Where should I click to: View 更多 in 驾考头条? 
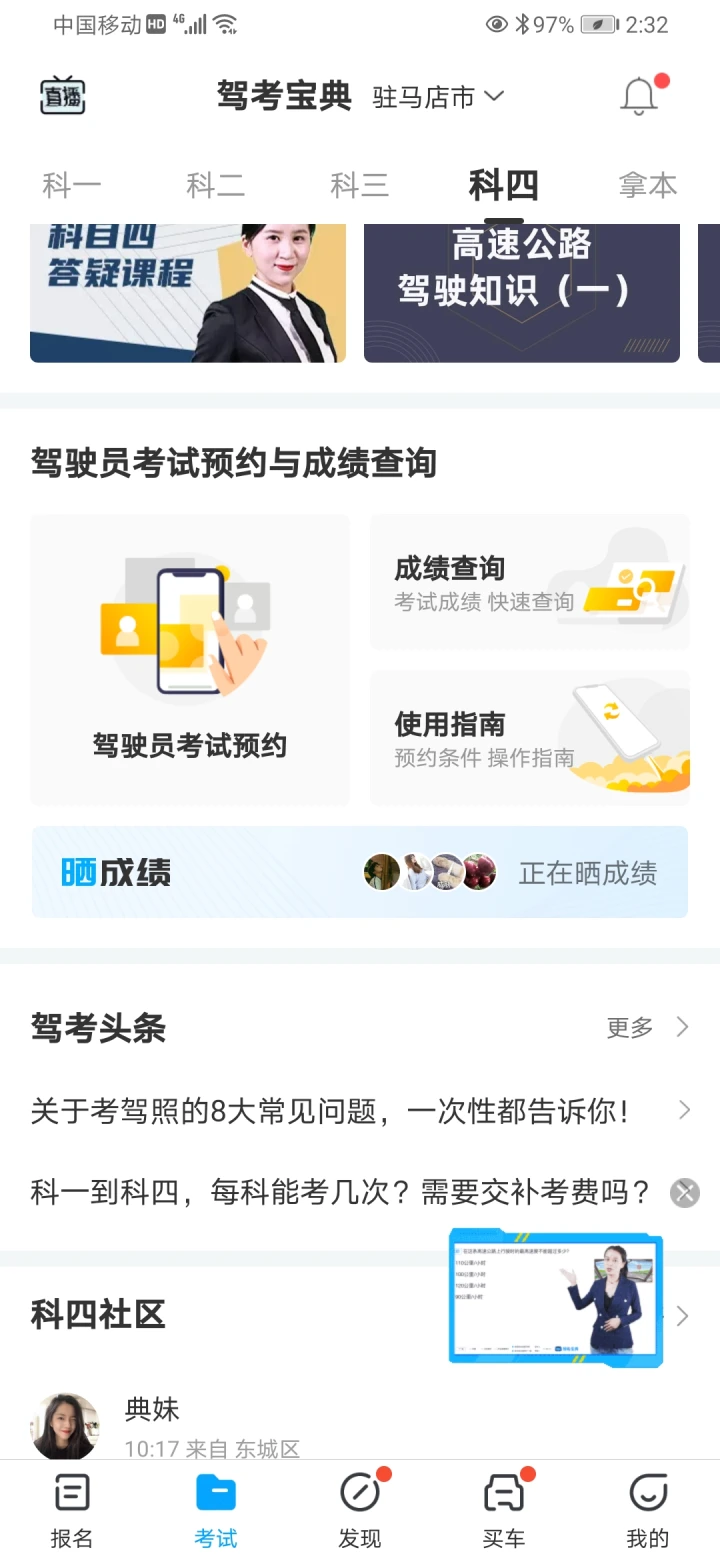pos(646,1027)
